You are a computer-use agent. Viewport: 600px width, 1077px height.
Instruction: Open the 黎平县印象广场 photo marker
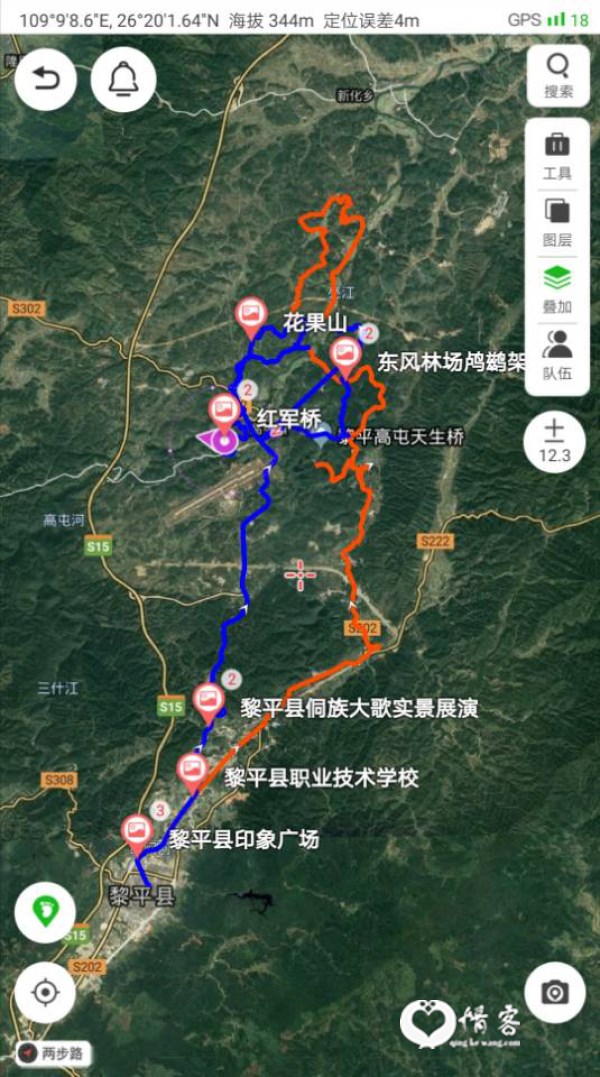[x=136, y=832]
